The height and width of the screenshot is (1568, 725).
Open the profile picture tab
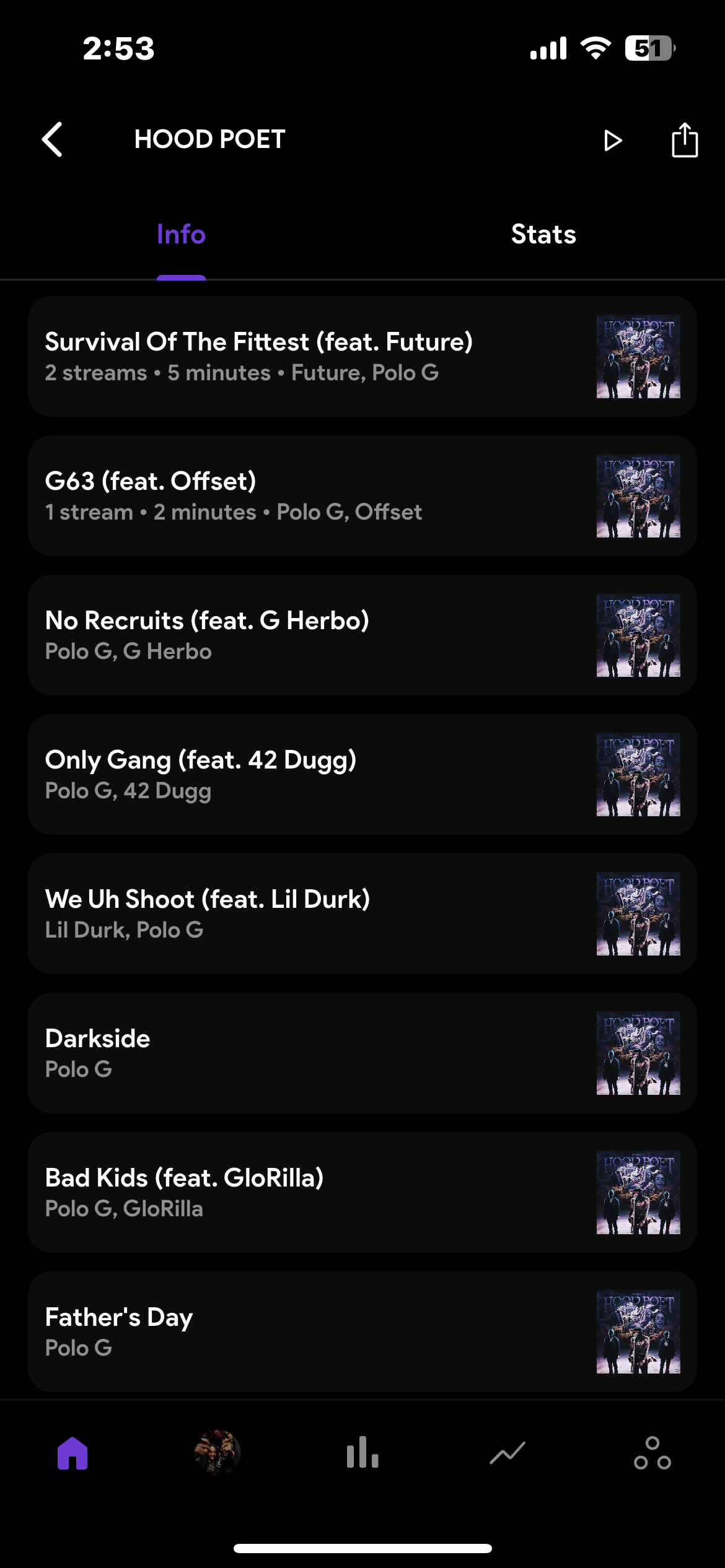pyautogui.click(x=217, y=1453)
